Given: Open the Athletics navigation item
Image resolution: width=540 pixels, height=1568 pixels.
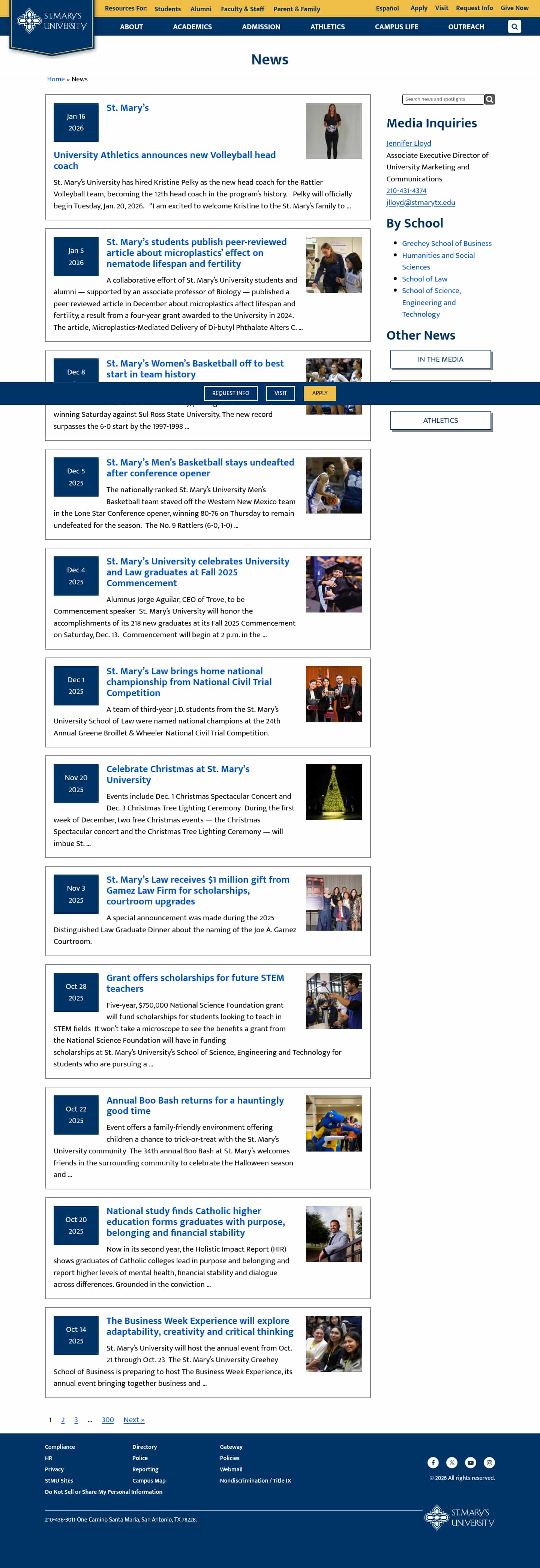Looking at the screenshot, I should click(x=327, y=27).
